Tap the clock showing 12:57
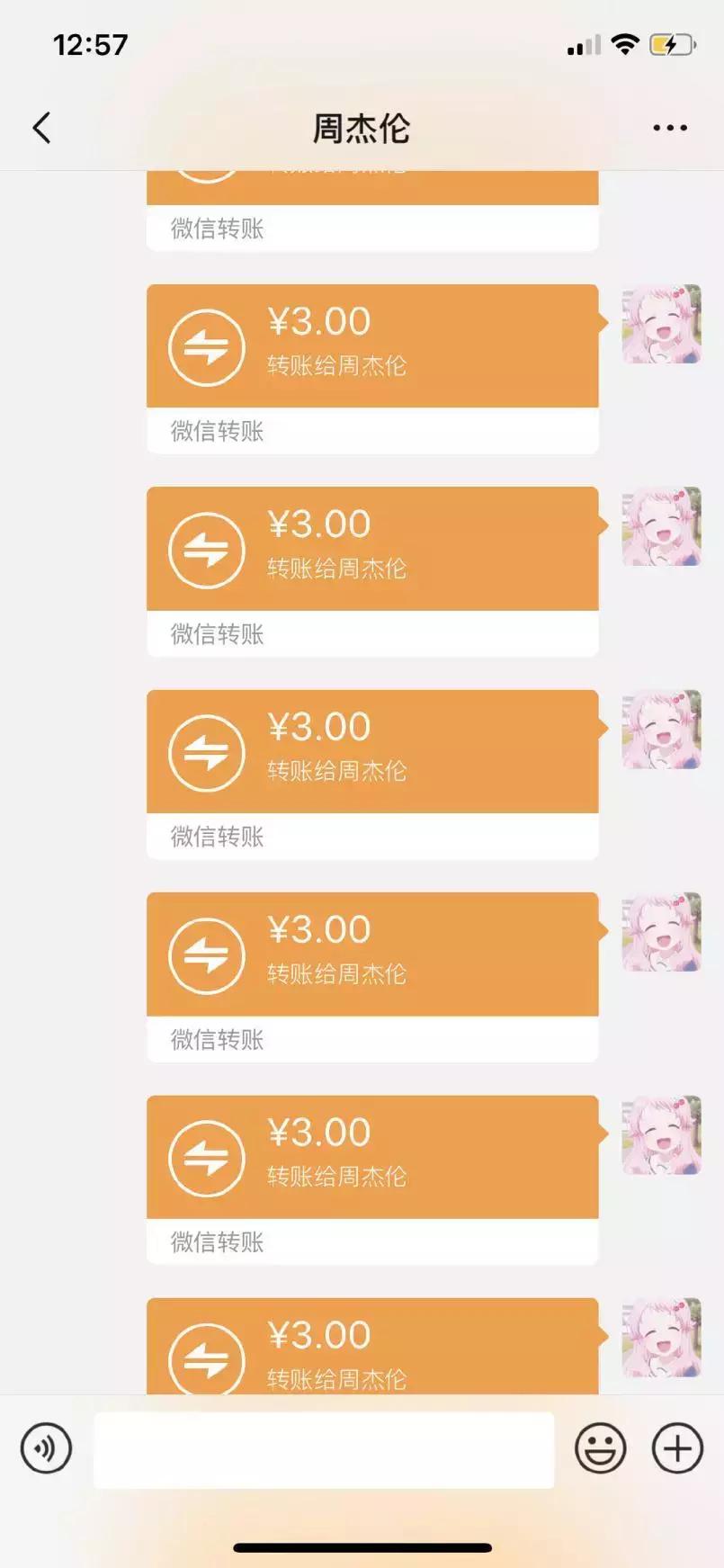 (x=90, y=42)
